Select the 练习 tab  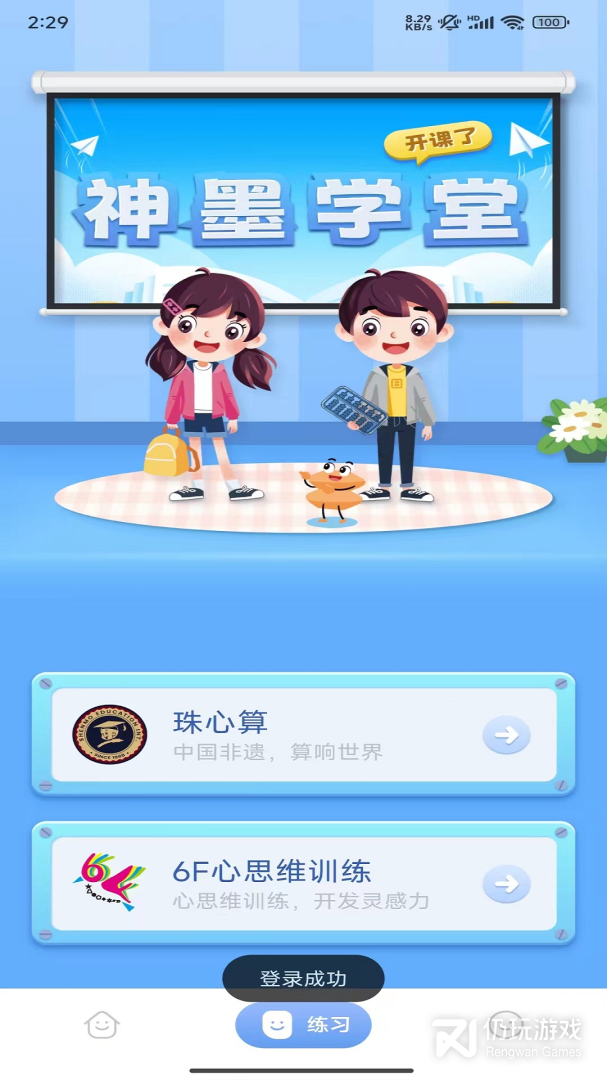pos(303,1024)
